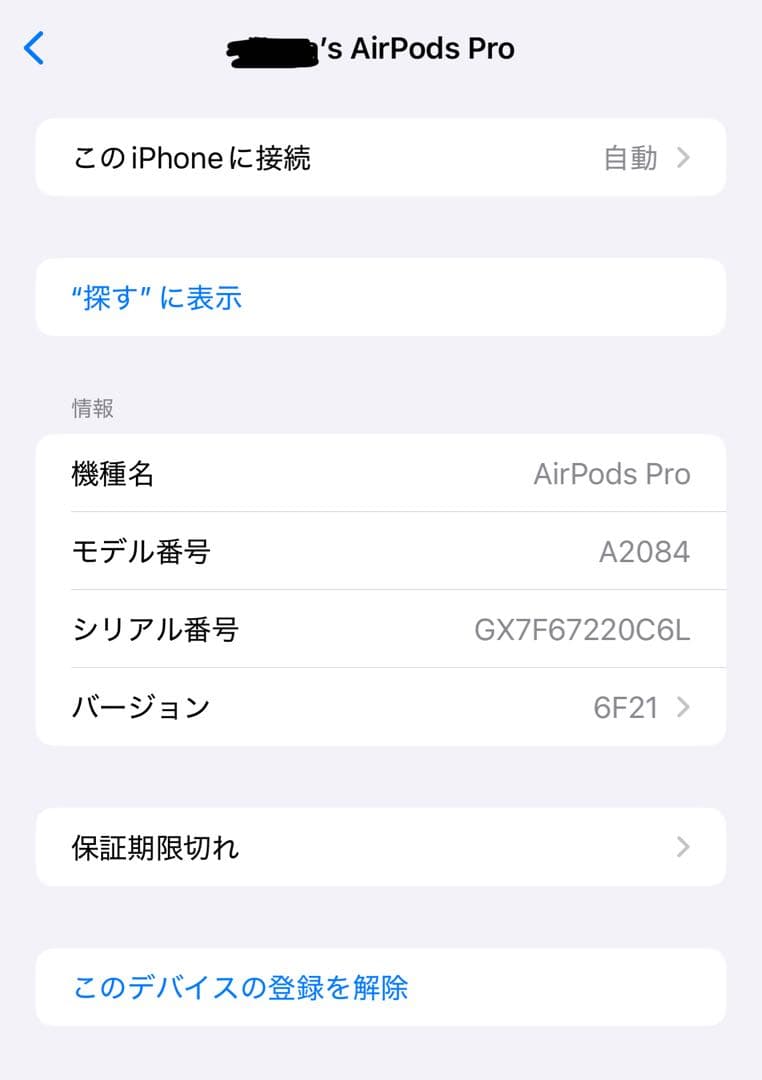Tap the '自動' value to change connection mode
This screenshot has width=762, height=1080.
(x=630, y=158)
